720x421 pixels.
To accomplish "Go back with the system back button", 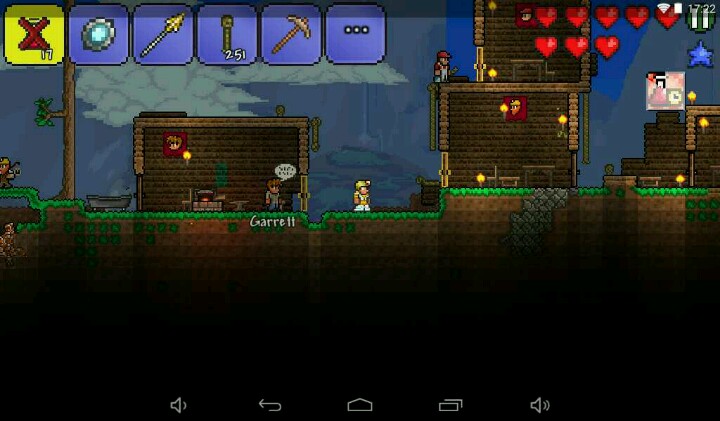I will click(x=270, y=405).
